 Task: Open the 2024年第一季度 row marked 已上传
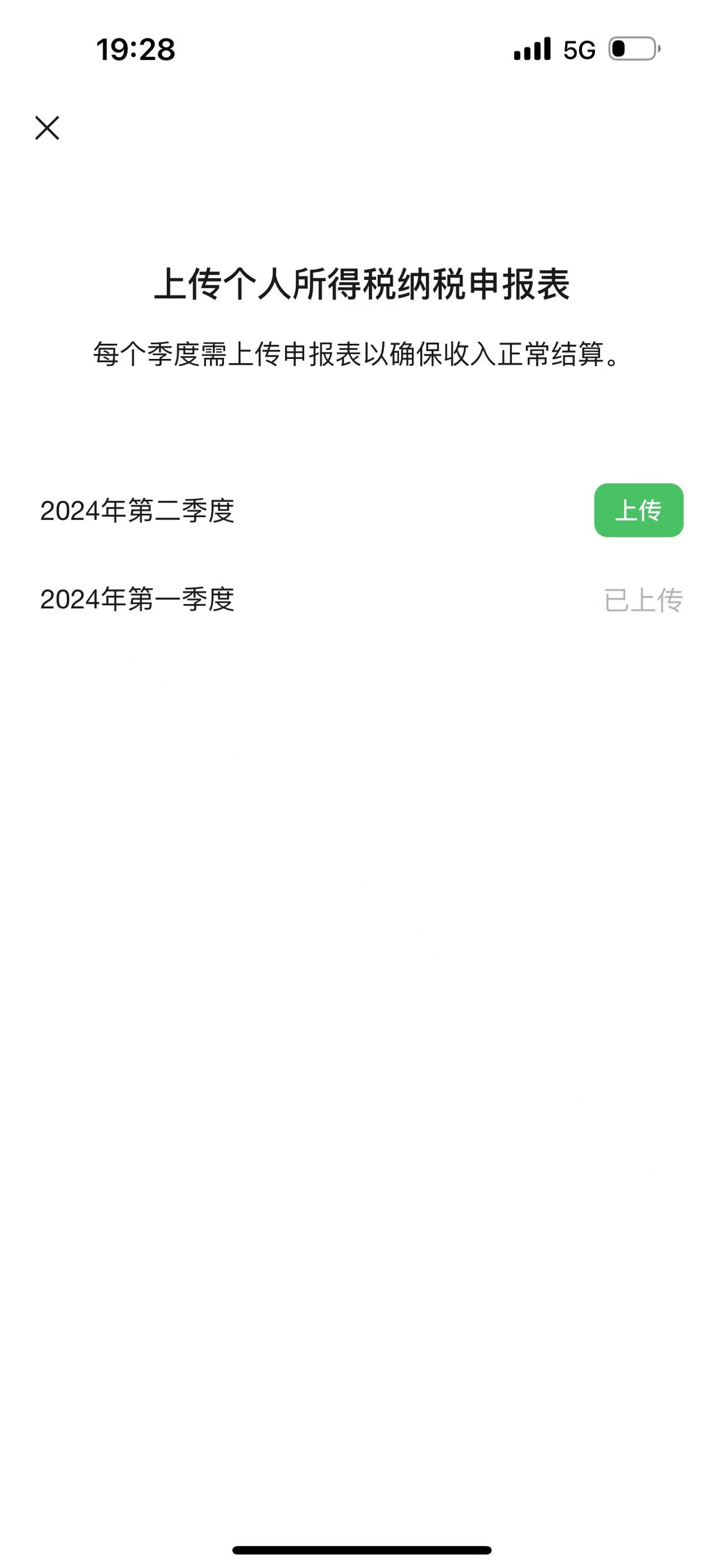361,600
